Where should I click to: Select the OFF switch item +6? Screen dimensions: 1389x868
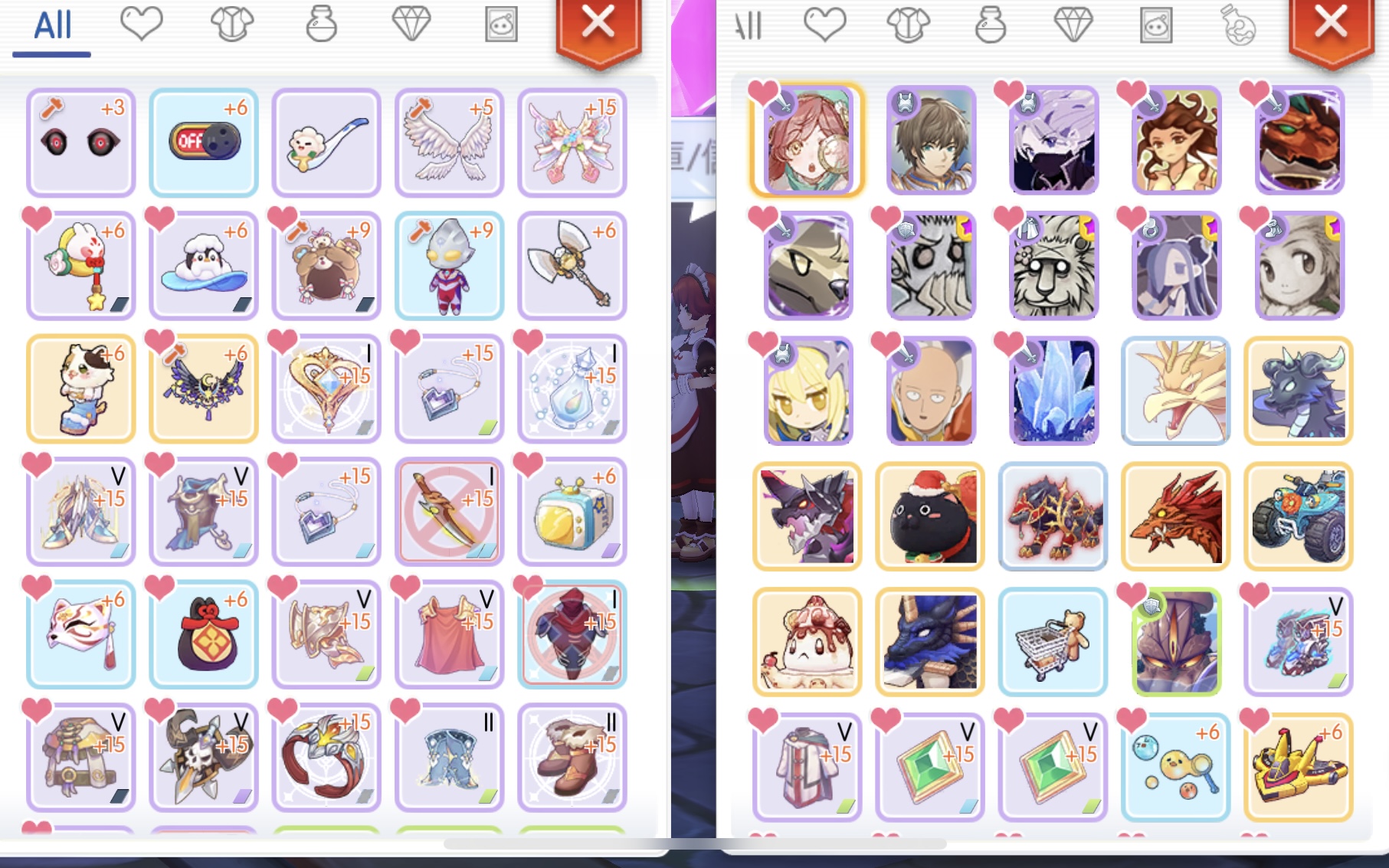click(204, 142)
